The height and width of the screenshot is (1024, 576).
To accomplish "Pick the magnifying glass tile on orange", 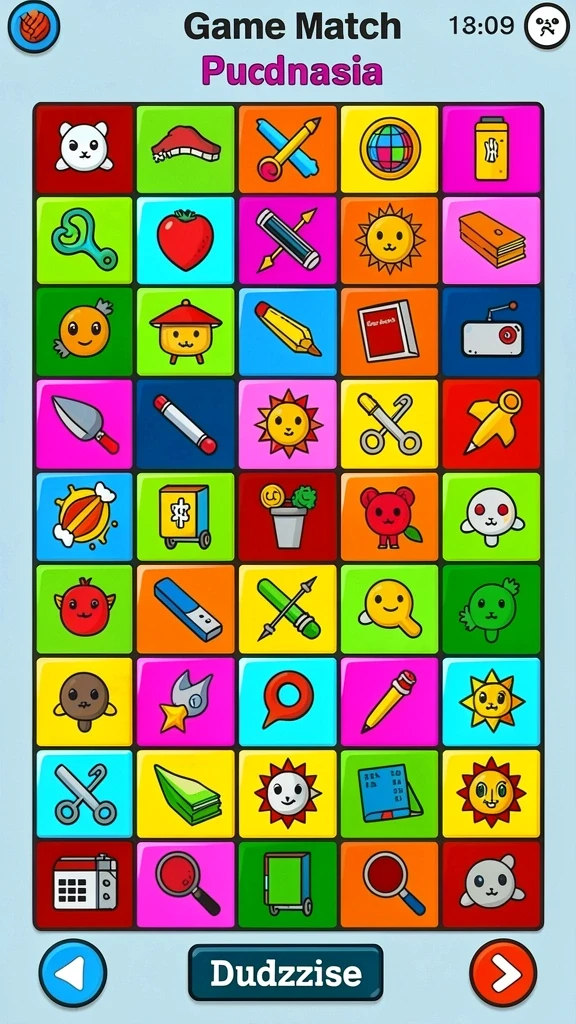I will (390, 885).
